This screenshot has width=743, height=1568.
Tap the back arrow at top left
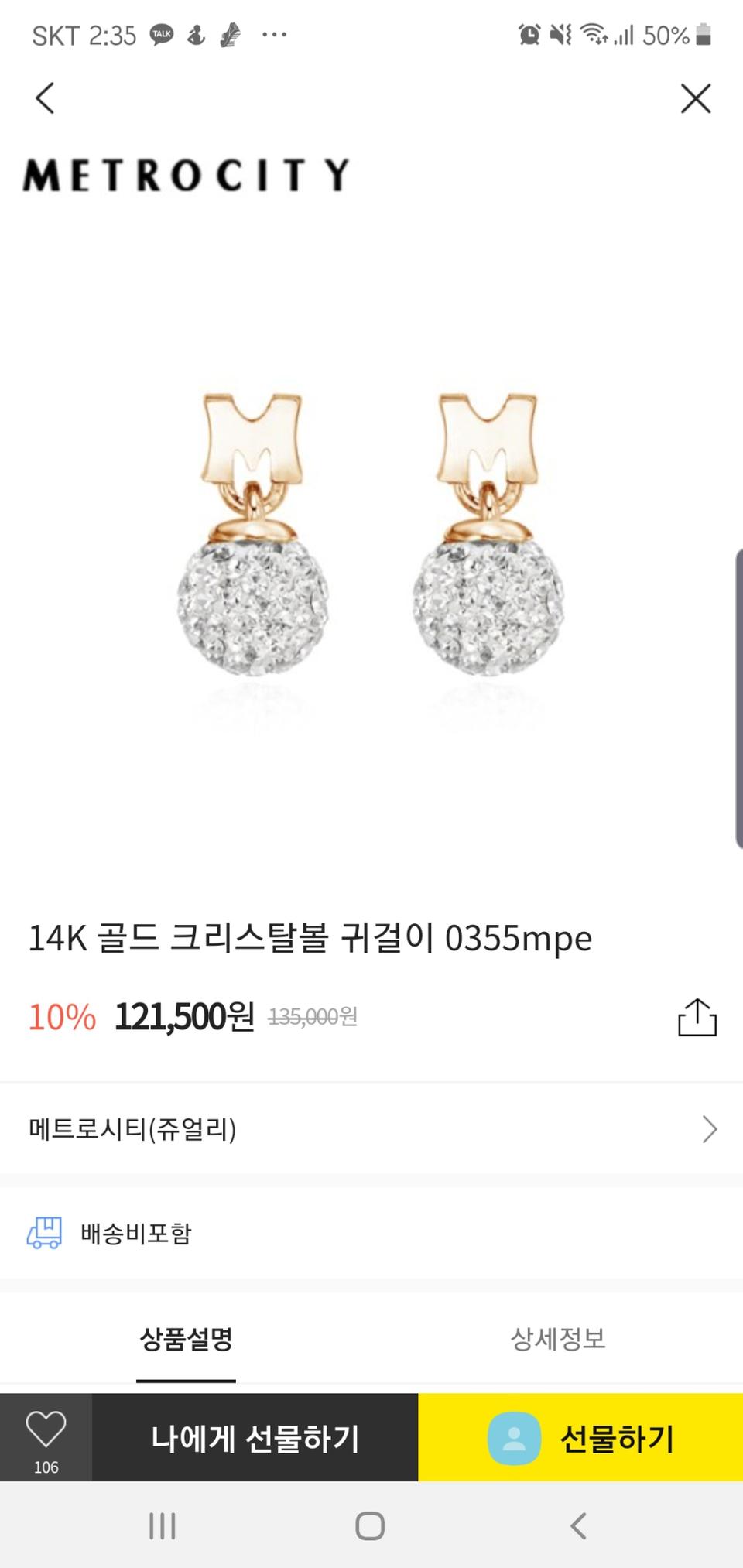coord(44,99)
